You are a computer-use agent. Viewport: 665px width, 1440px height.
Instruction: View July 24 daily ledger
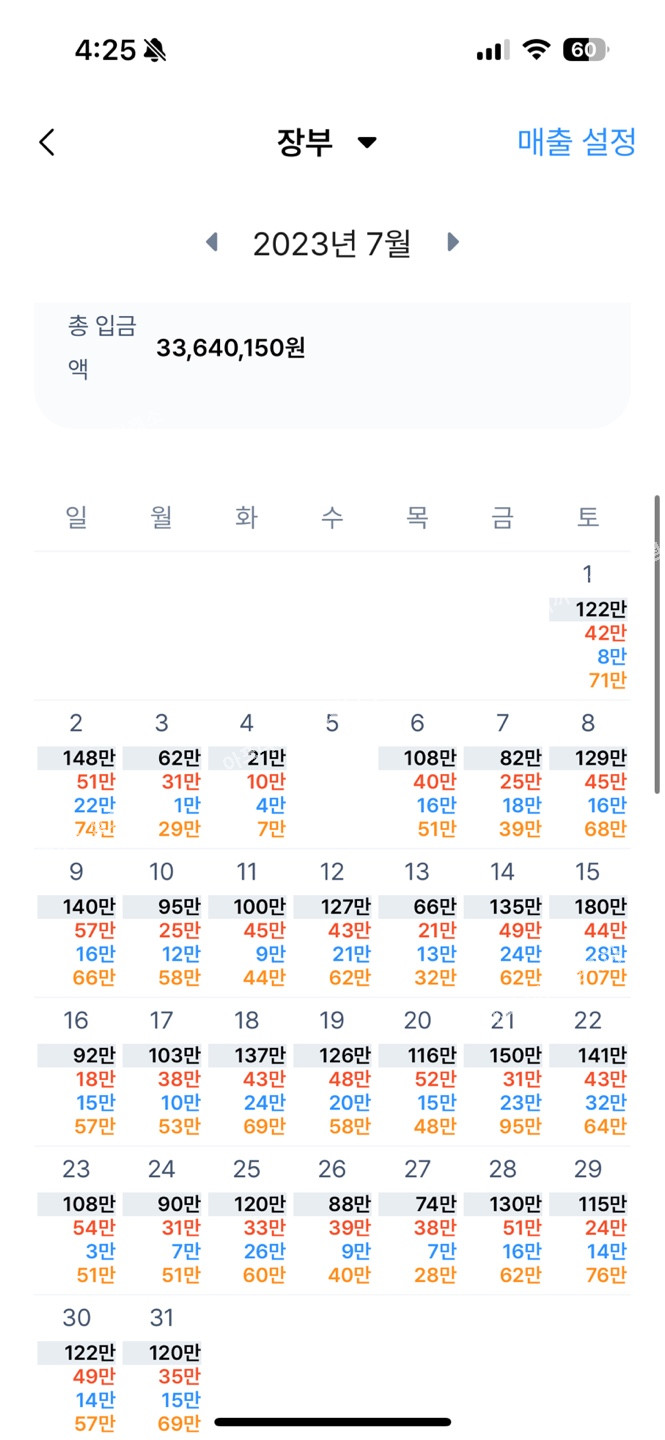click(162, 1220)
